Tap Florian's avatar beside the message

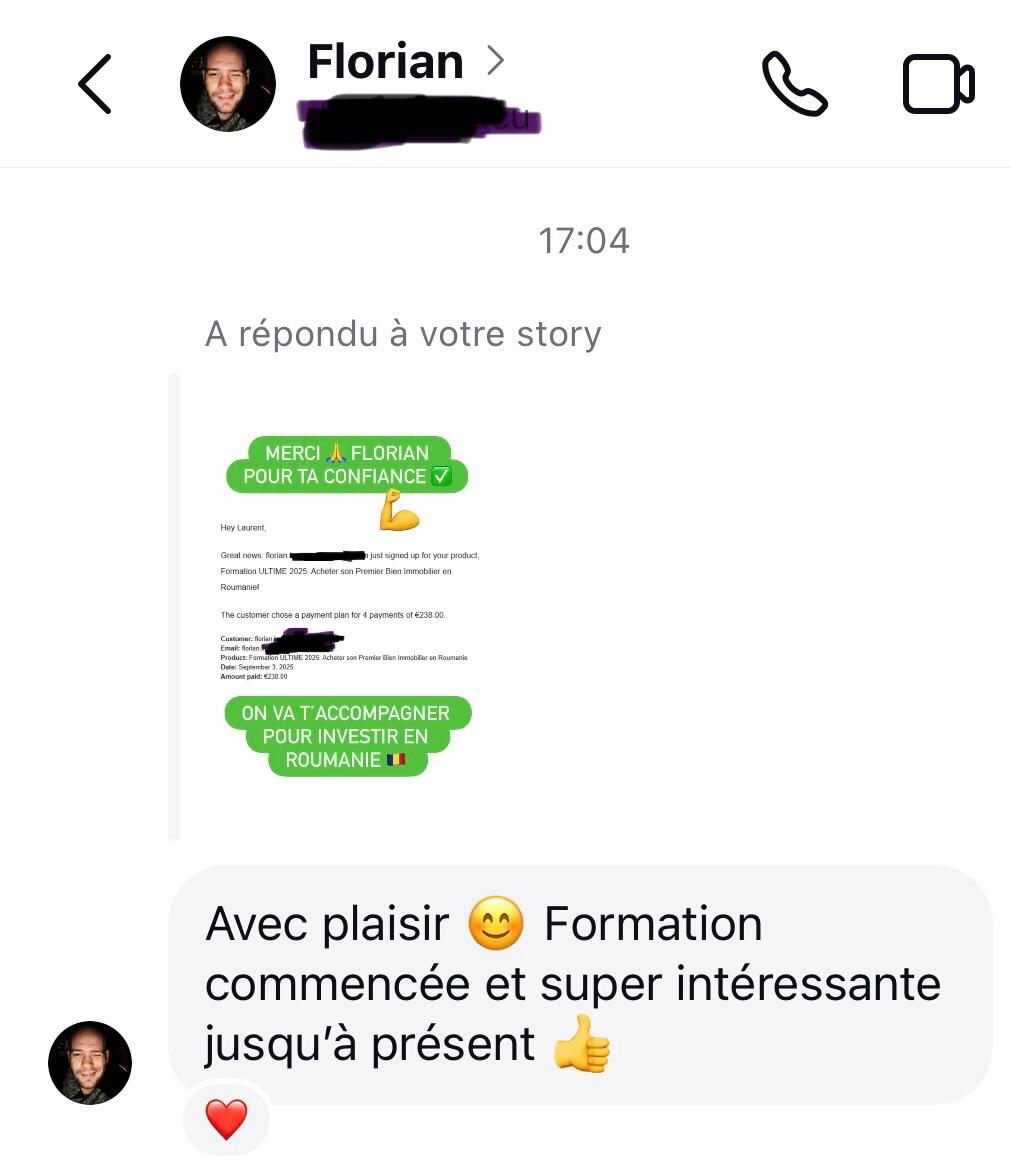click(90, 1062)
